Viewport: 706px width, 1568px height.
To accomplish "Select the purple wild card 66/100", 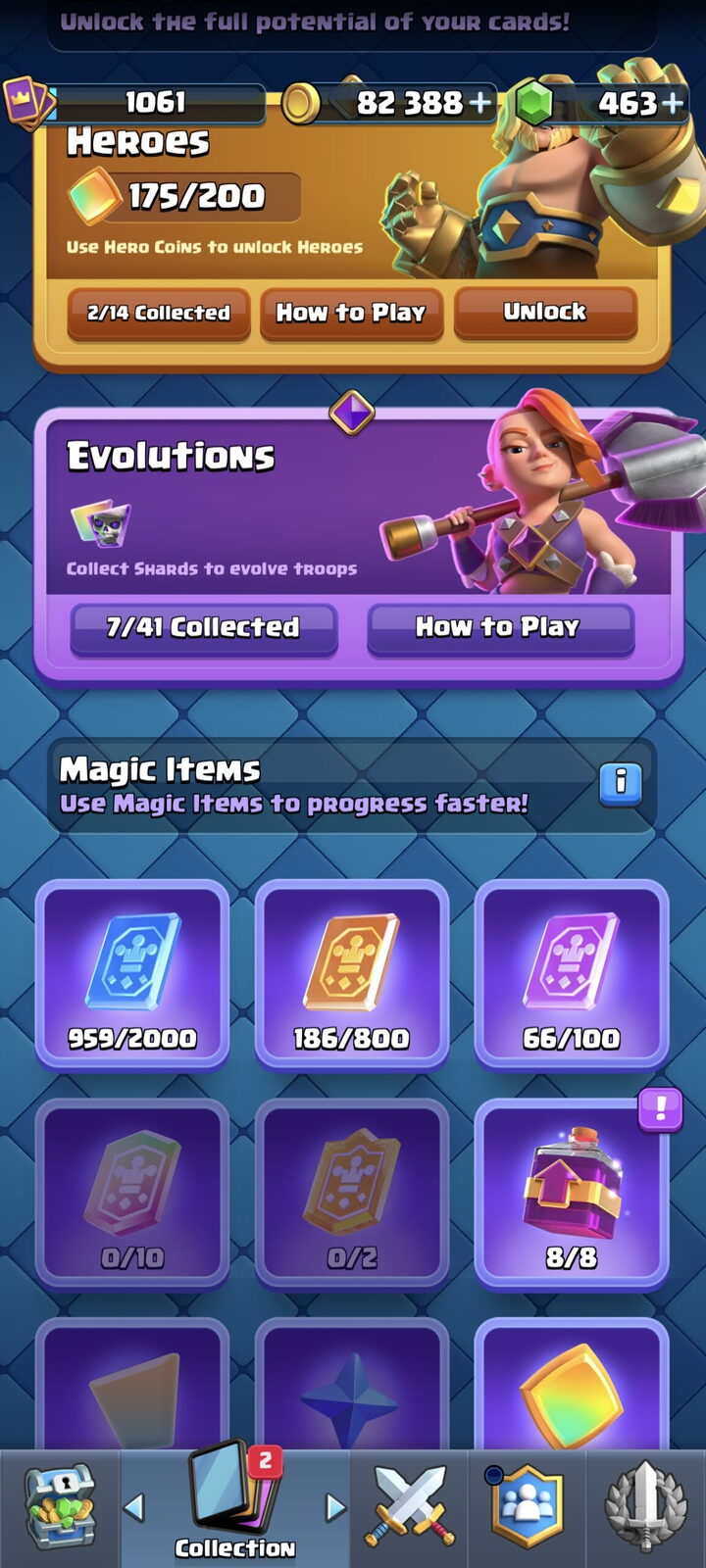I will [572, 974].
